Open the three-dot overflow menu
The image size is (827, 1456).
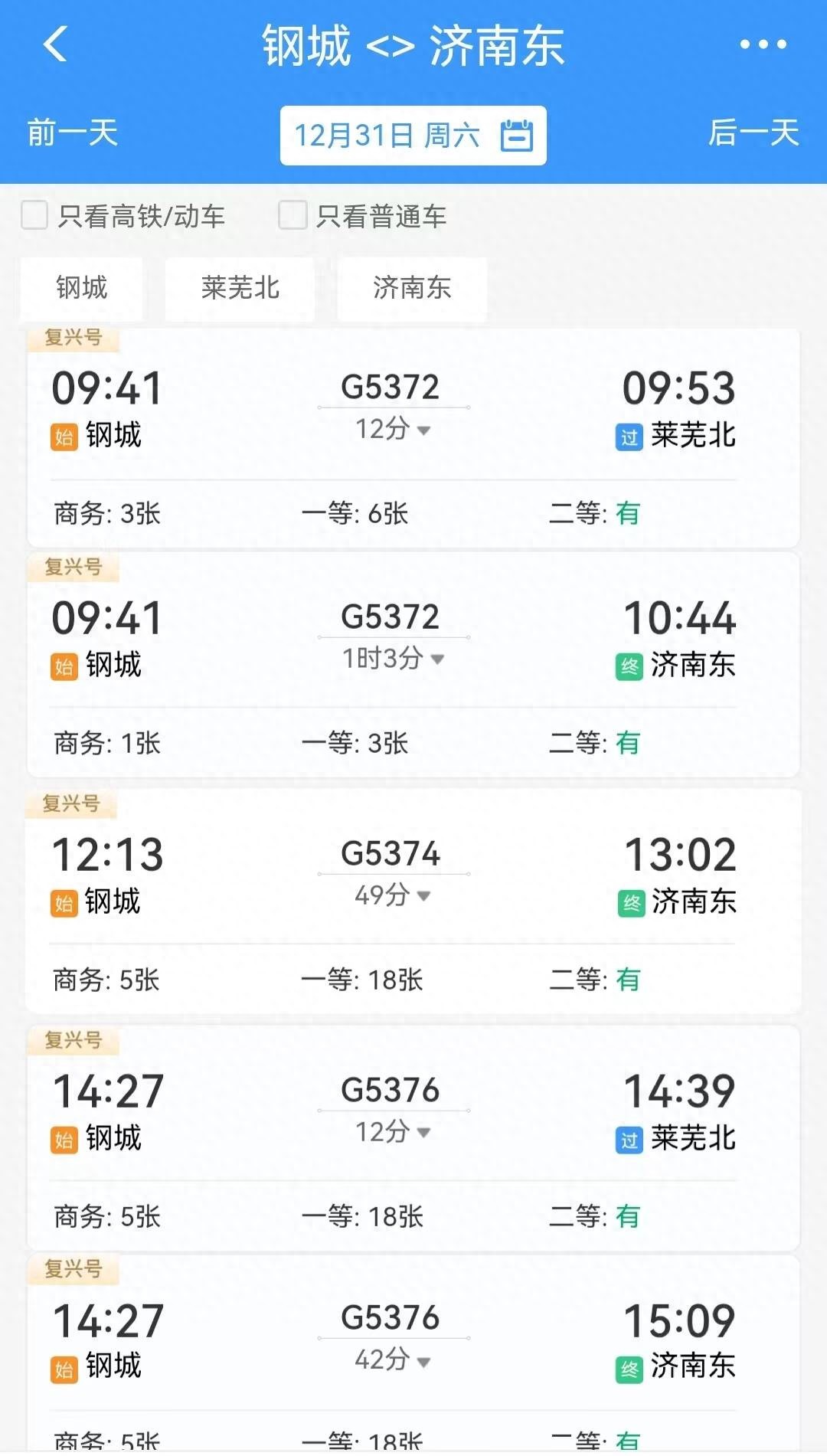(763, 44)
